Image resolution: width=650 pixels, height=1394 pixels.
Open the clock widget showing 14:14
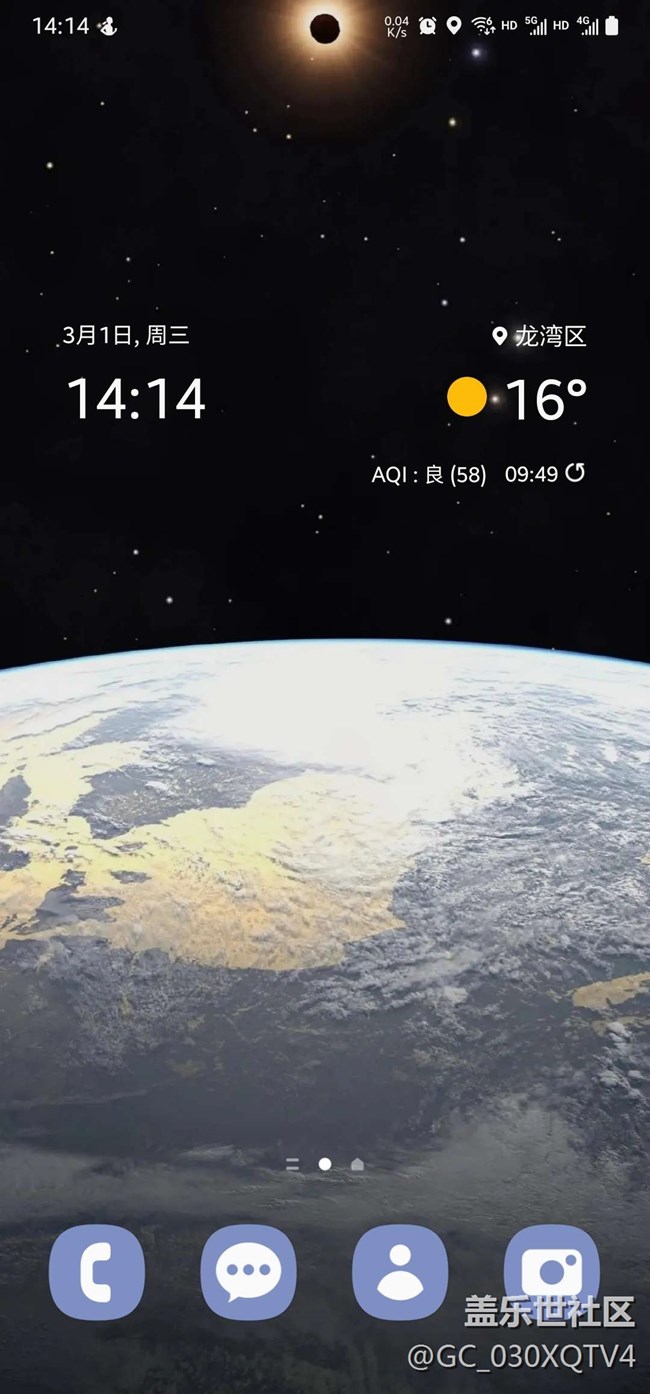click(136, 398)
